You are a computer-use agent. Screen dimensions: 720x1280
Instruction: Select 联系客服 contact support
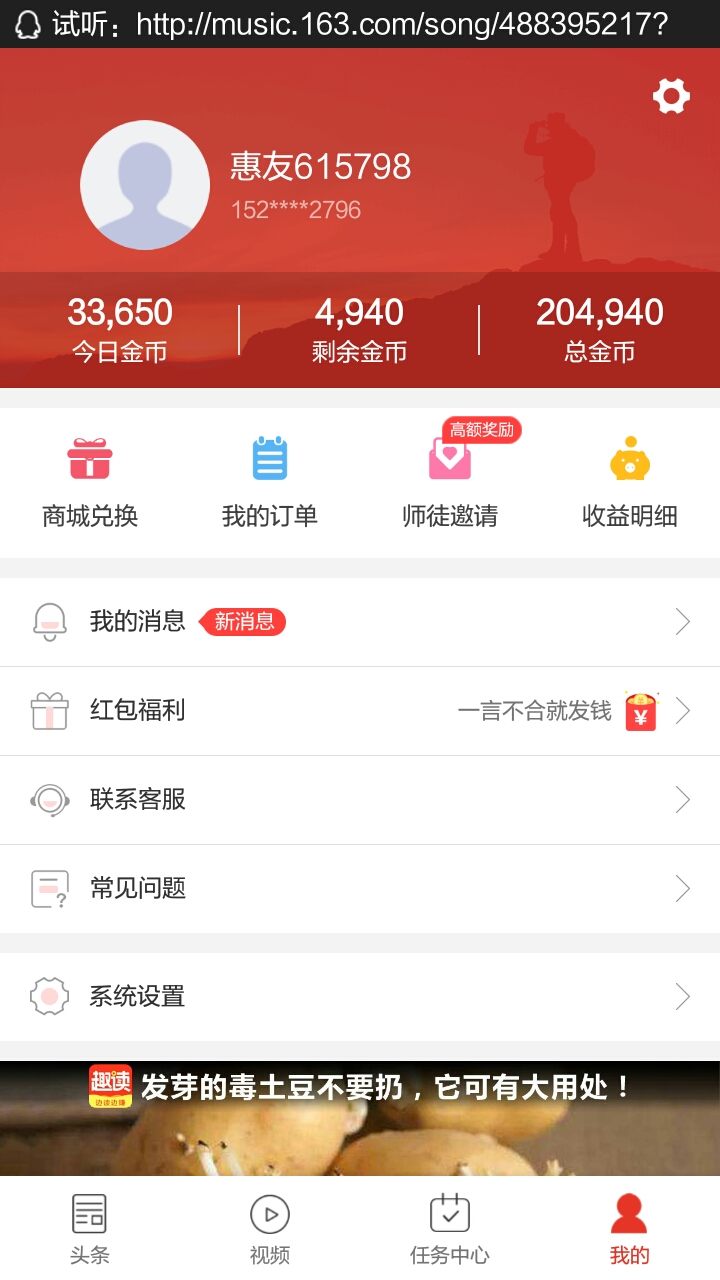point(360,800)
